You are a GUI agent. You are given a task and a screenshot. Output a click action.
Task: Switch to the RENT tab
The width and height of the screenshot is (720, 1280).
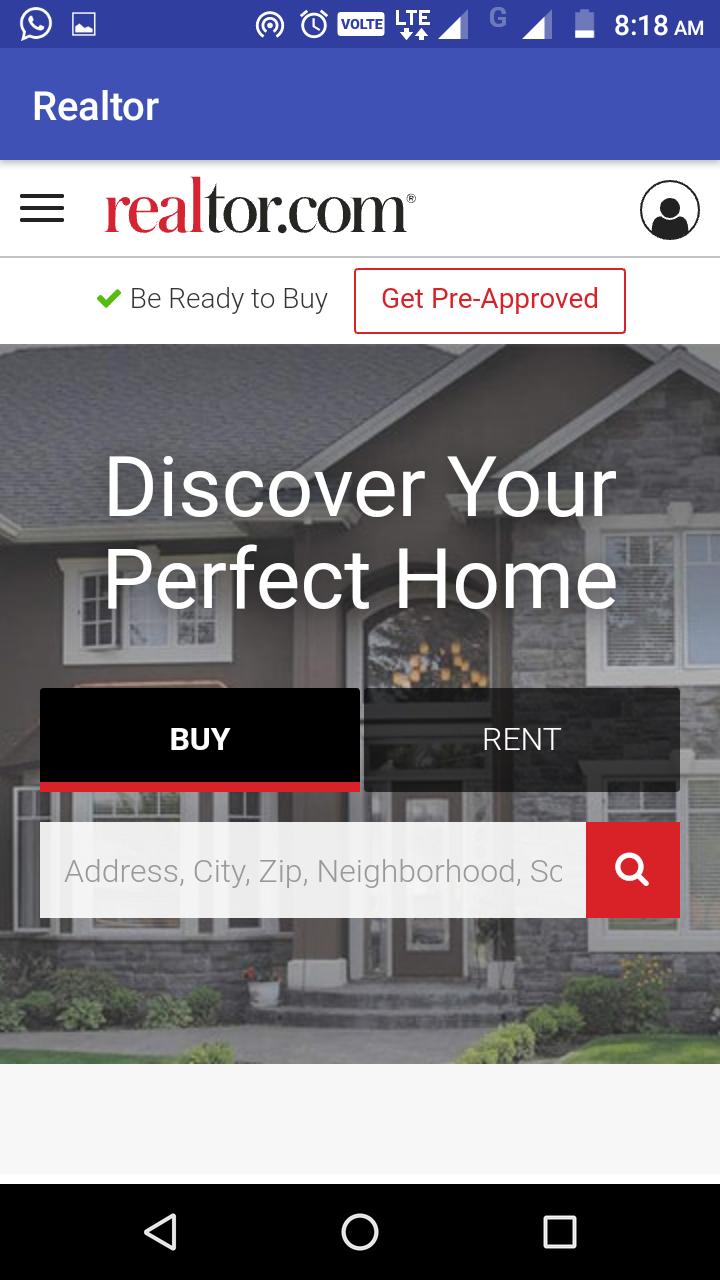pos(521,739)
